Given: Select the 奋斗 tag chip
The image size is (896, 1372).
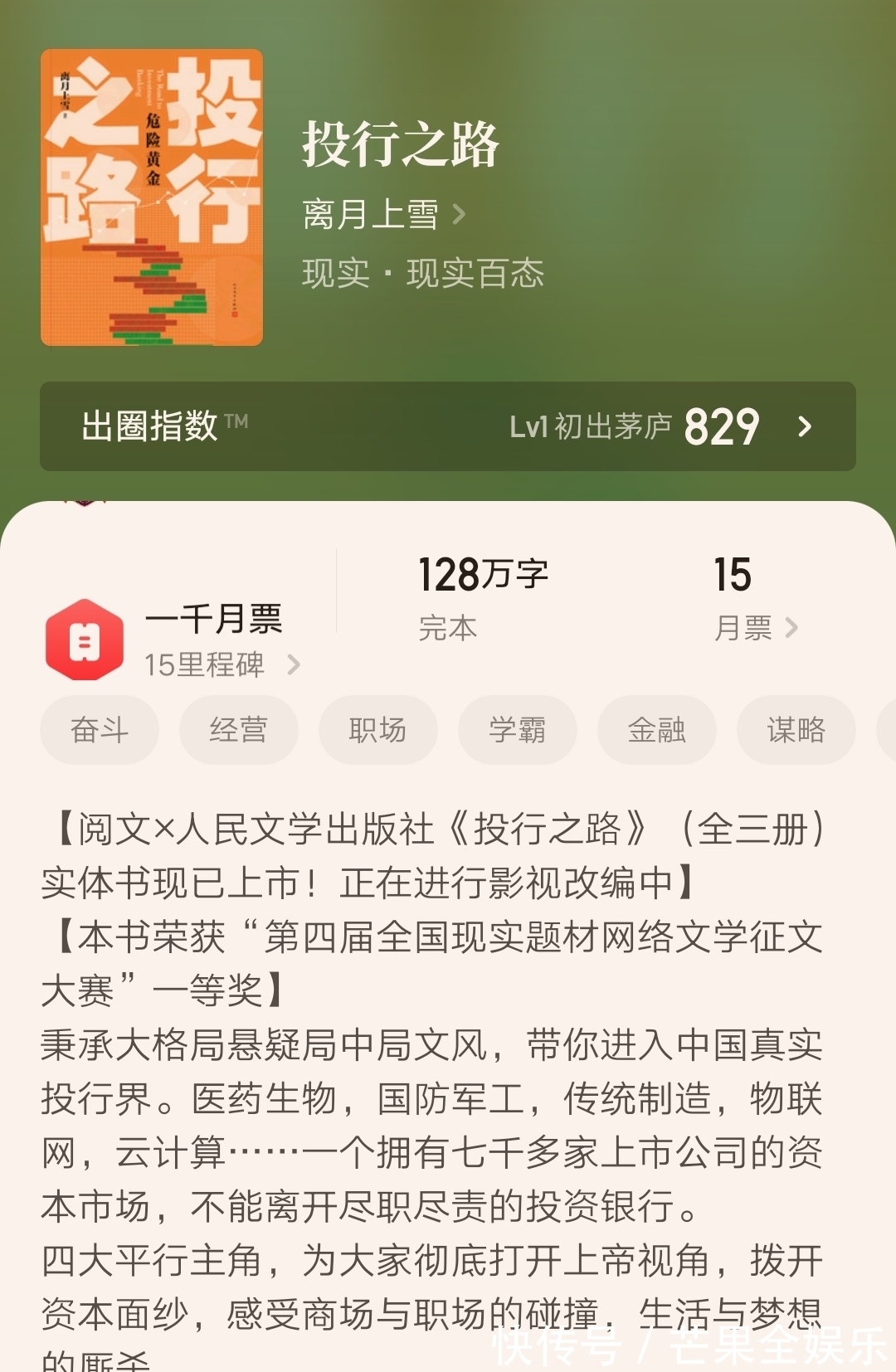Looking at the screenshot, I should point(100,730).
